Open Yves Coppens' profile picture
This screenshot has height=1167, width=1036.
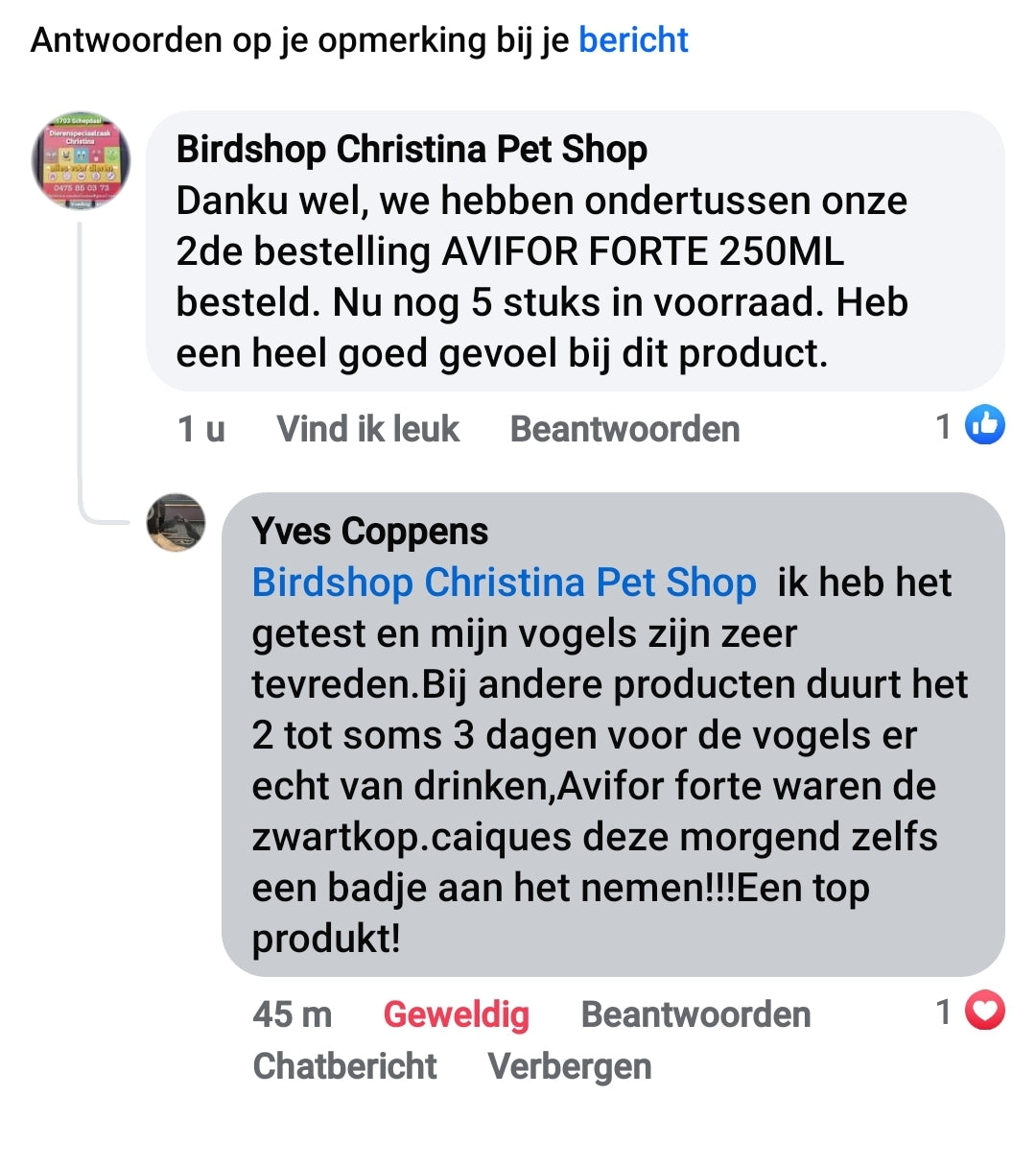point(176,523)
